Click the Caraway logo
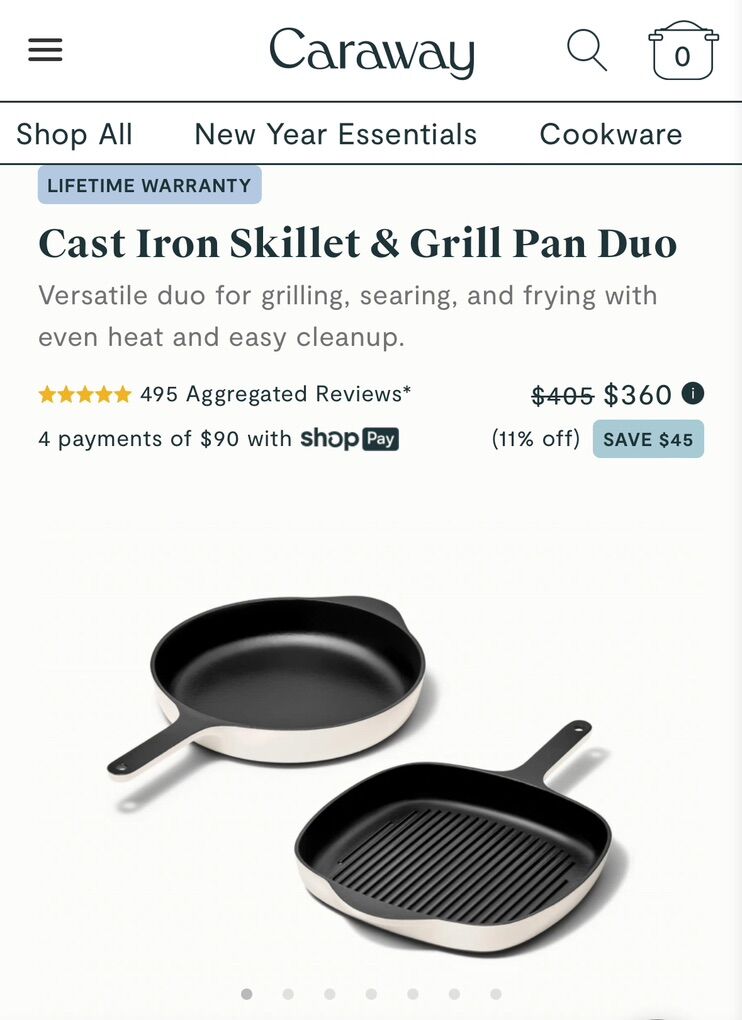742x1020 pixels. click(371, 50)
